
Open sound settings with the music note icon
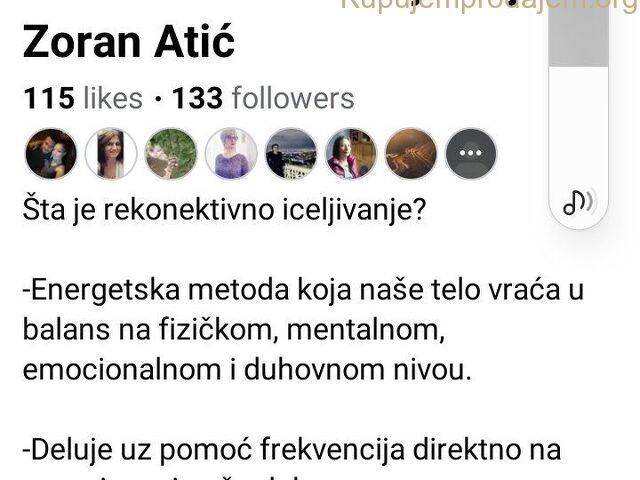578,203
